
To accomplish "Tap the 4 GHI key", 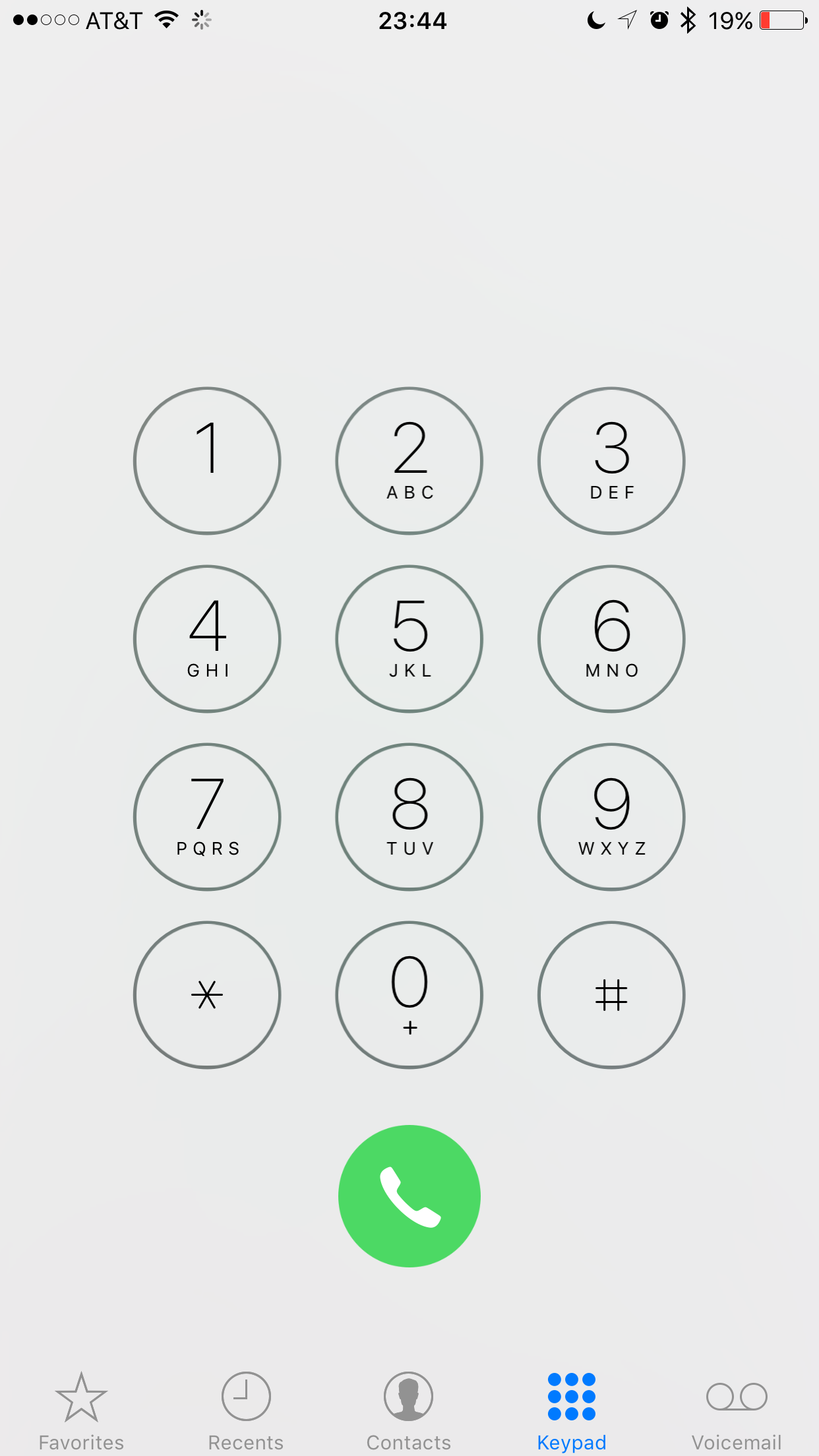I will click(207, 638).
